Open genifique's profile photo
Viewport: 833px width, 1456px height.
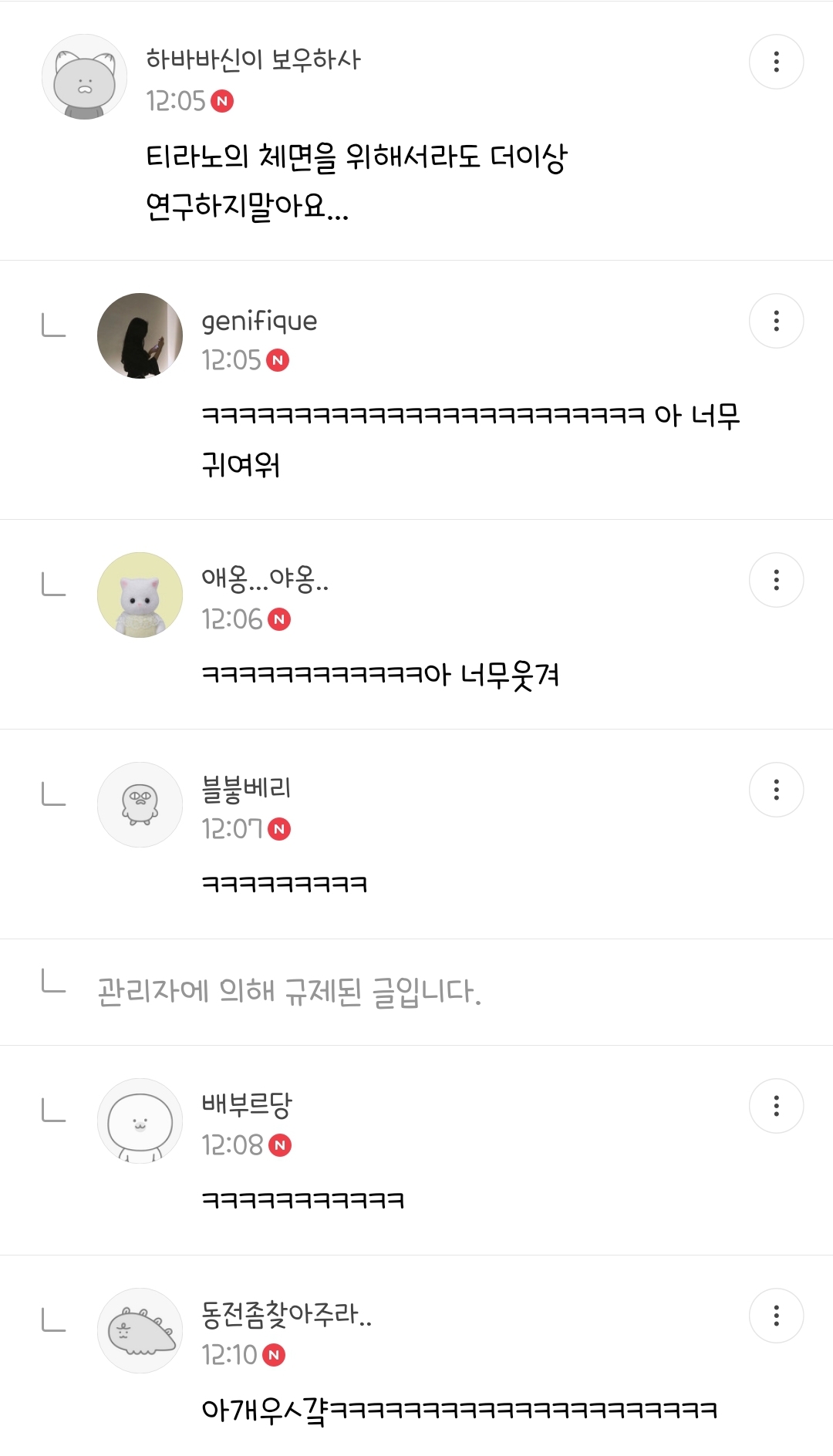140,335
